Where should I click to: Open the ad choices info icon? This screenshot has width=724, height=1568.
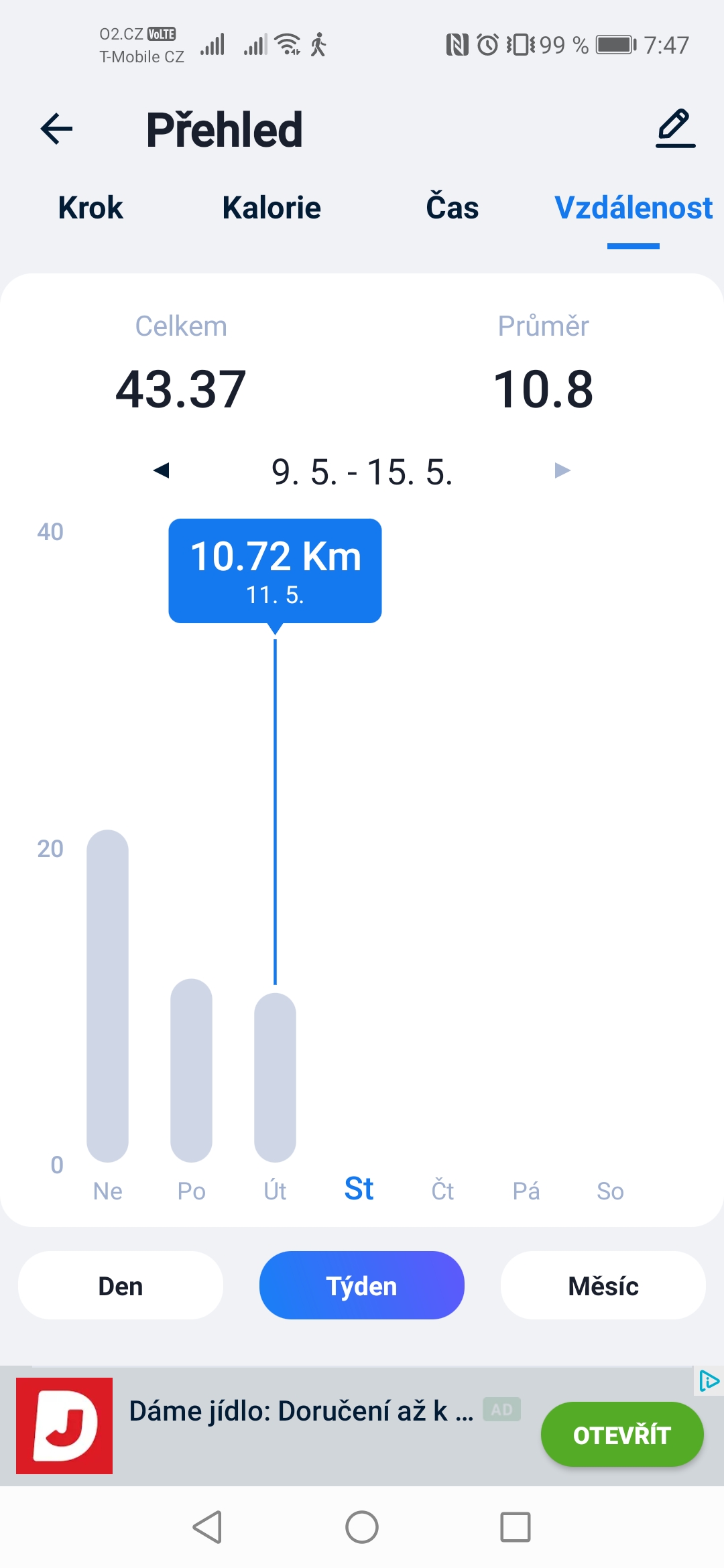[709, 1381]
